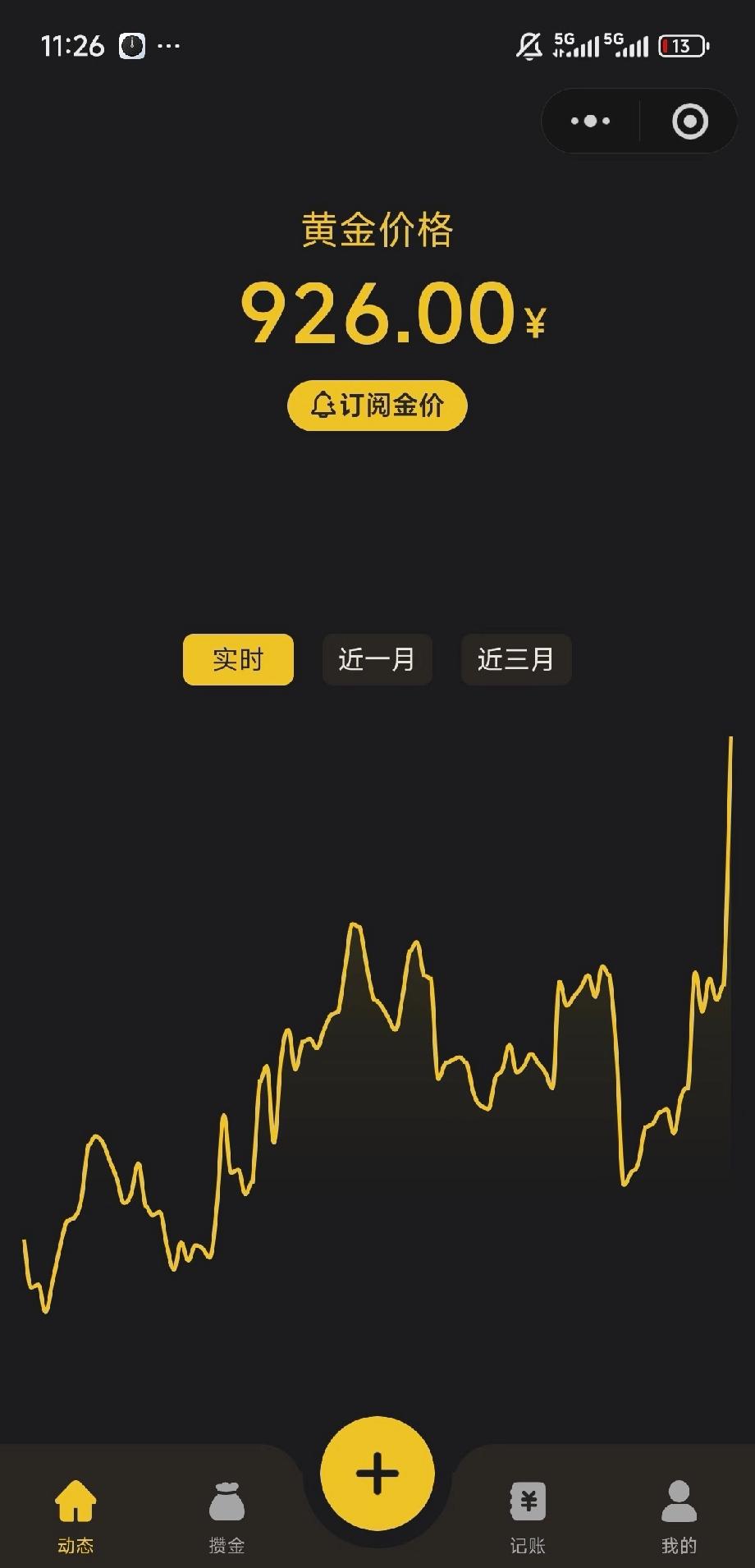This screenshot has width=755, height=1568.
Task: Open the mini-program more options (three dots)
Action: point(589,121)
